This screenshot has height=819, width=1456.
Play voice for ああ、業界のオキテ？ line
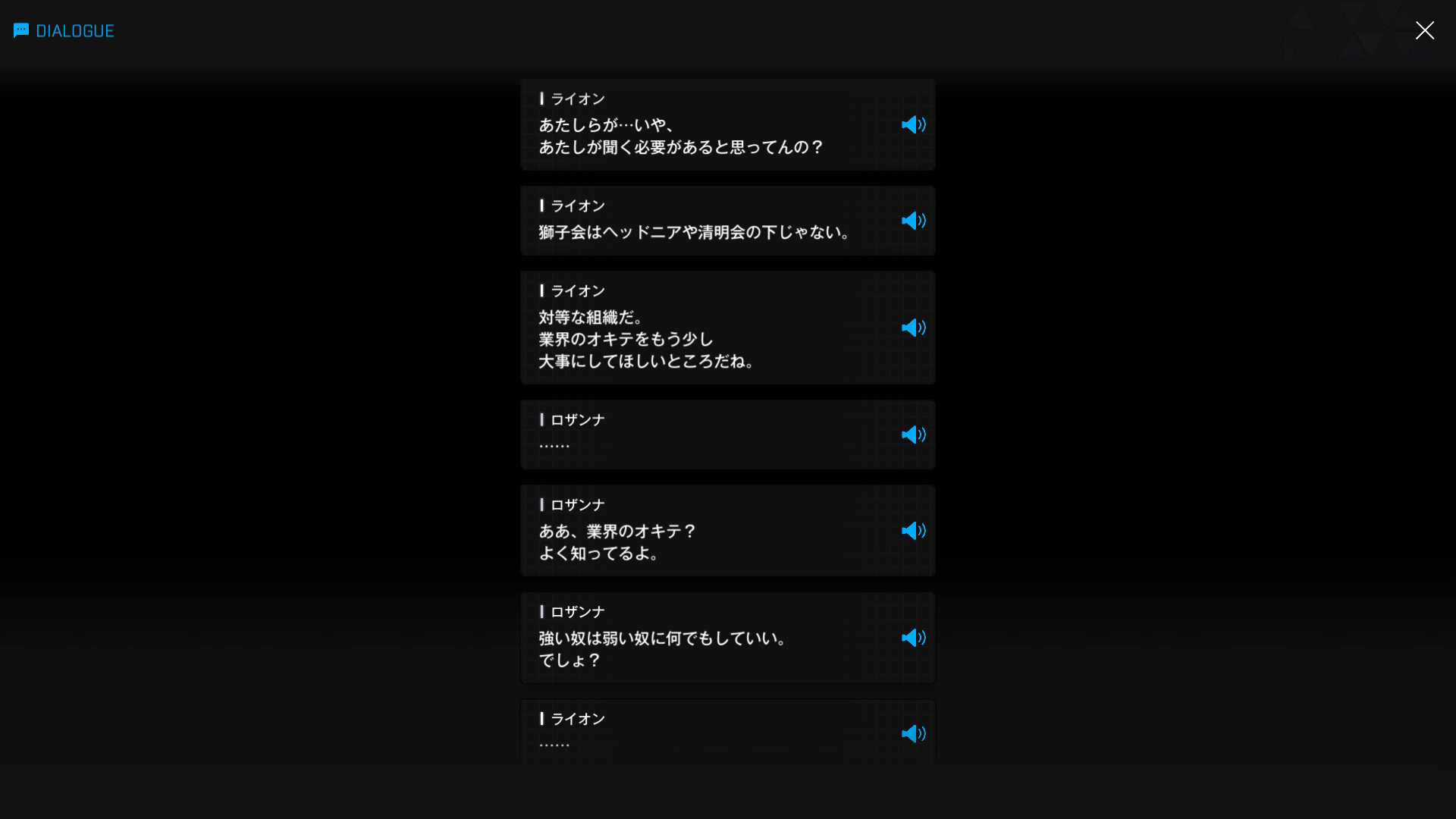click(x=913, y=531)
